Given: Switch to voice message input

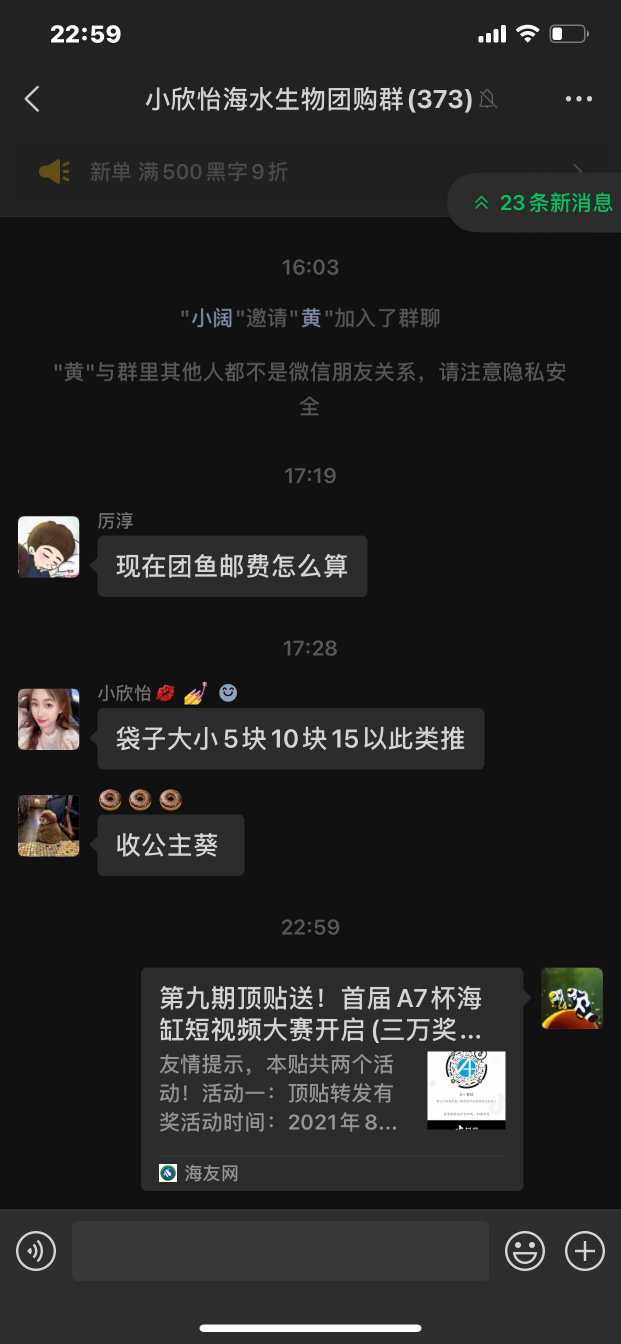Looking at the screenshot, I should (x=36, y=1251).
